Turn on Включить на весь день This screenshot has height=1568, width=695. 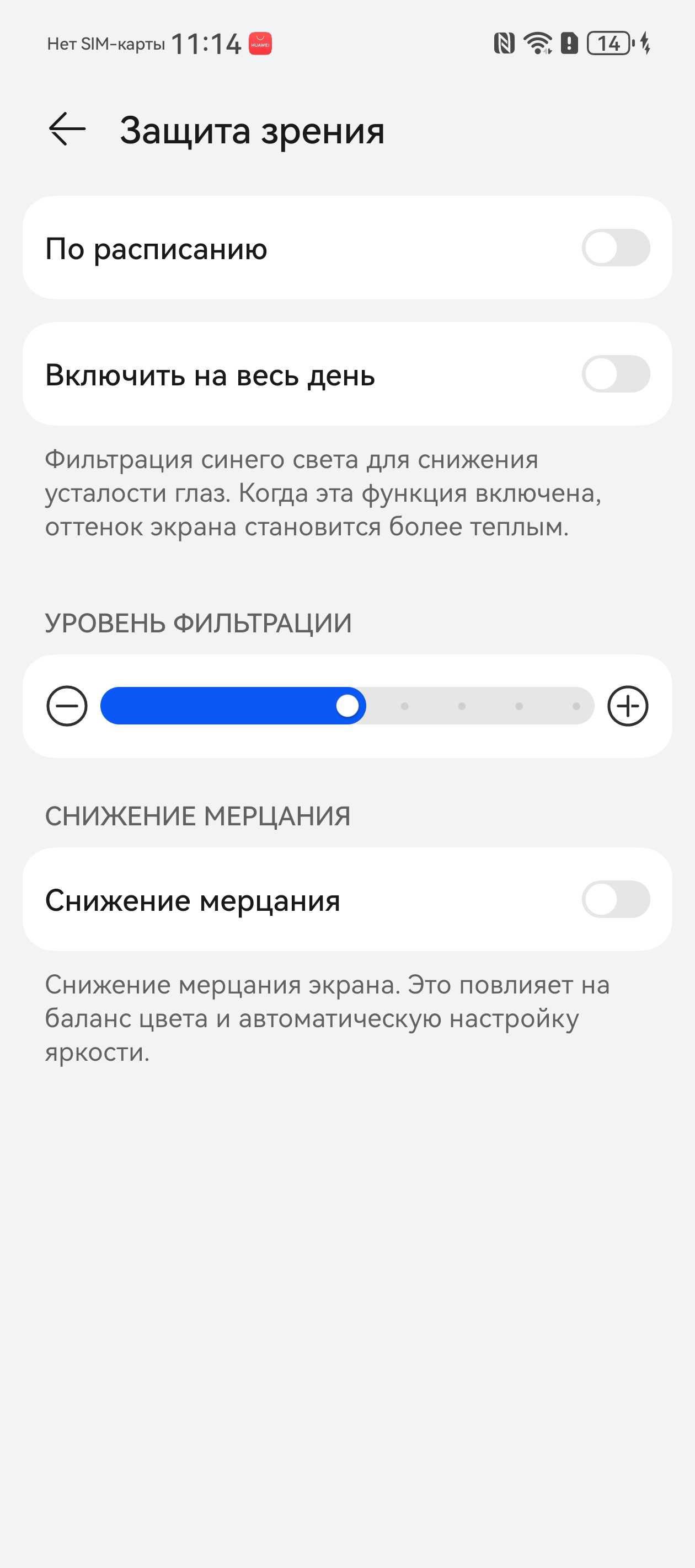(615, 374)
